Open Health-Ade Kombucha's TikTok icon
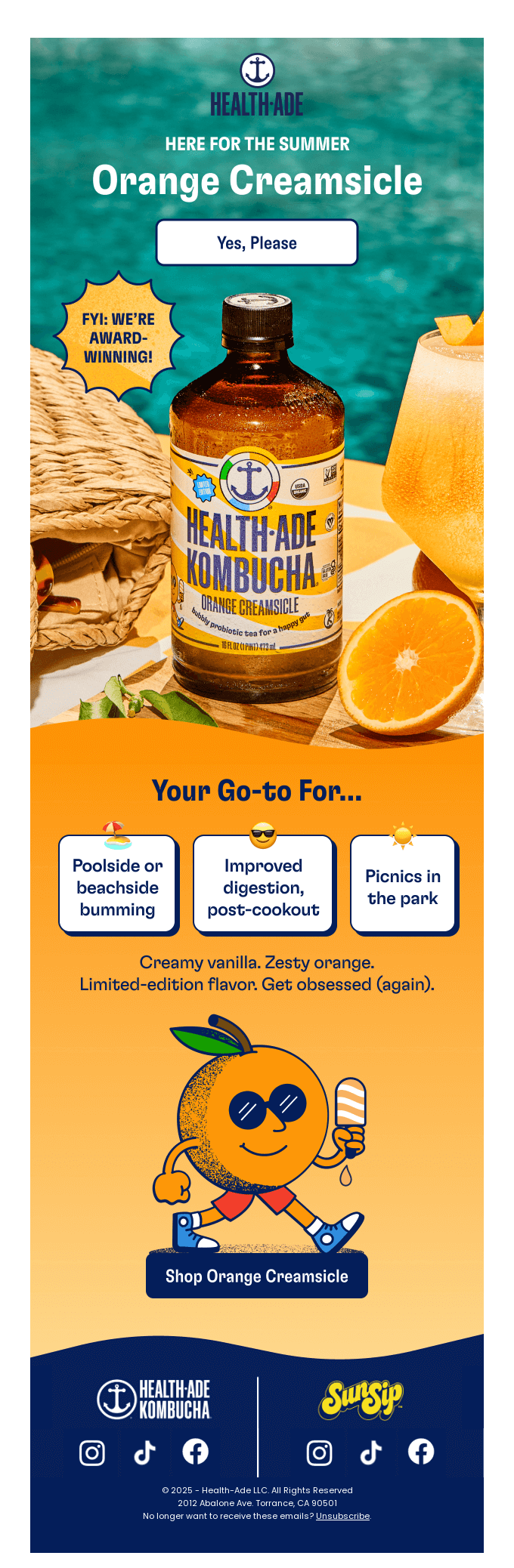This screenshot has height=1568, width=514. [144, 1452]
